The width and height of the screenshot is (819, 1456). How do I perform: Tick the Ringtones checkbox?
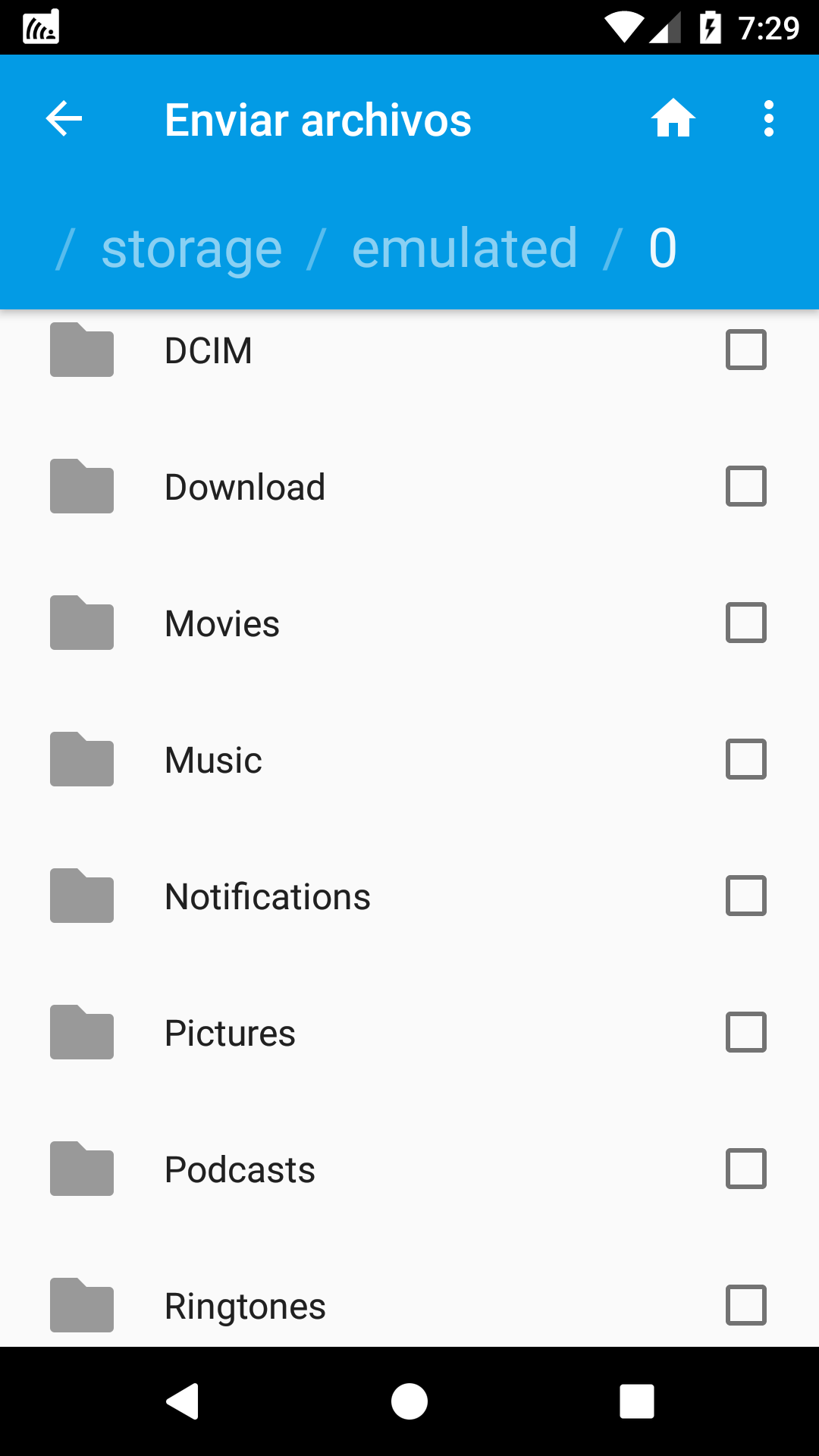coord(746,1305)
